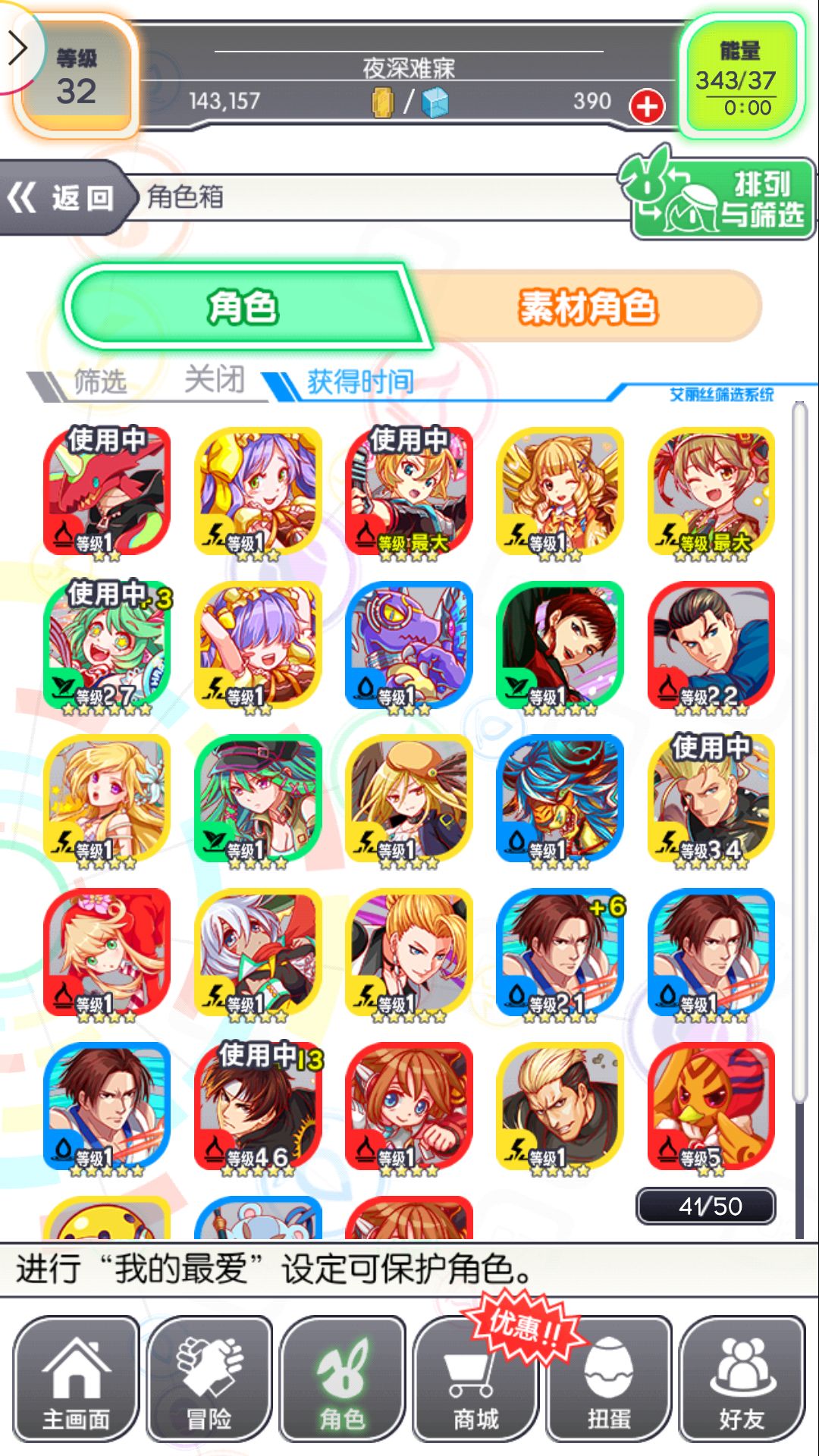Viewport: 819px width, 1456px height.
Task: Open the level 27 green-haired character
Action: pos(107,647)
